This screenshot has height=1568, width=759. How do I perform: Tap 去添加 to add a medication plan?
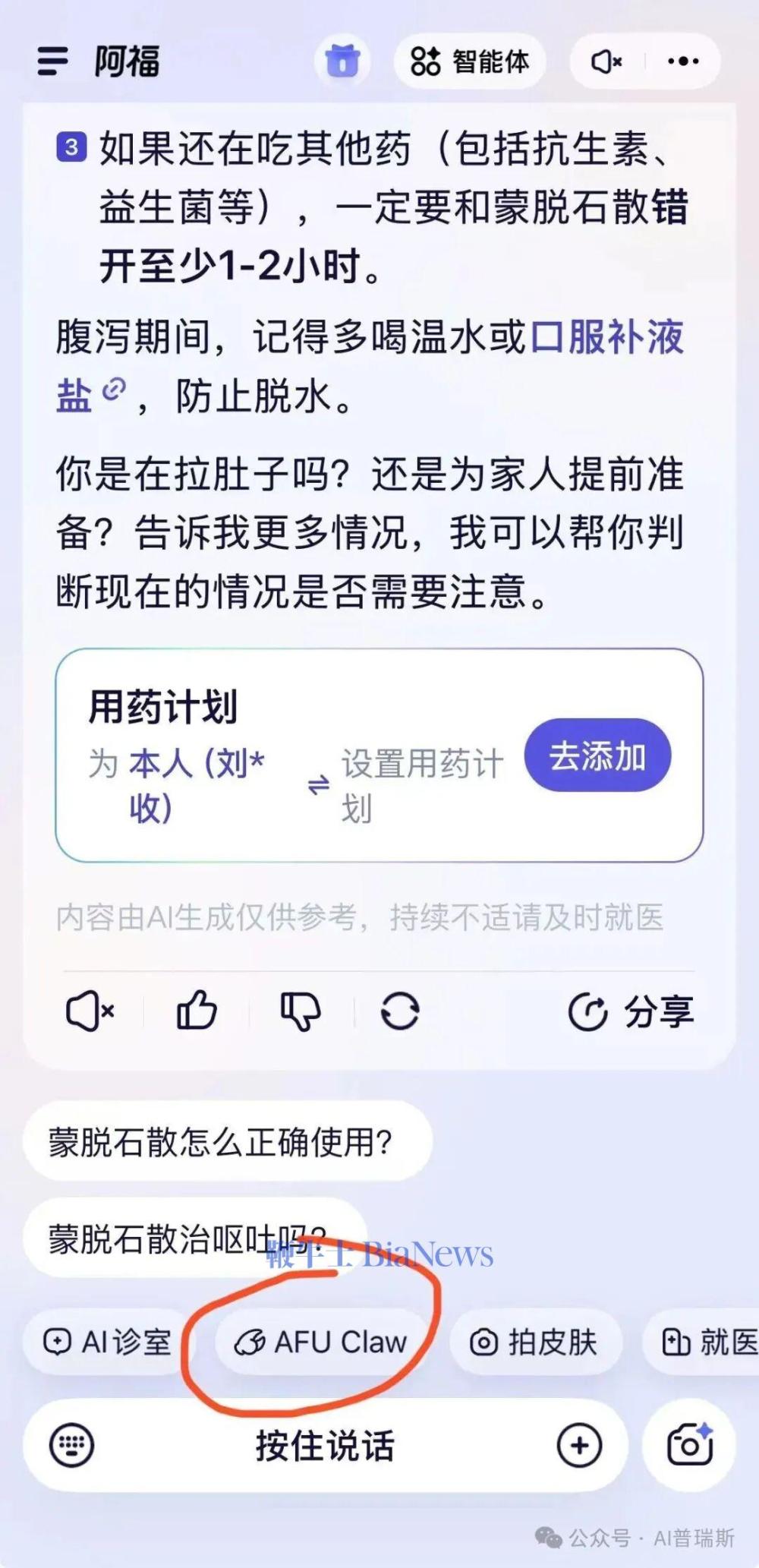tap(597, 756)
